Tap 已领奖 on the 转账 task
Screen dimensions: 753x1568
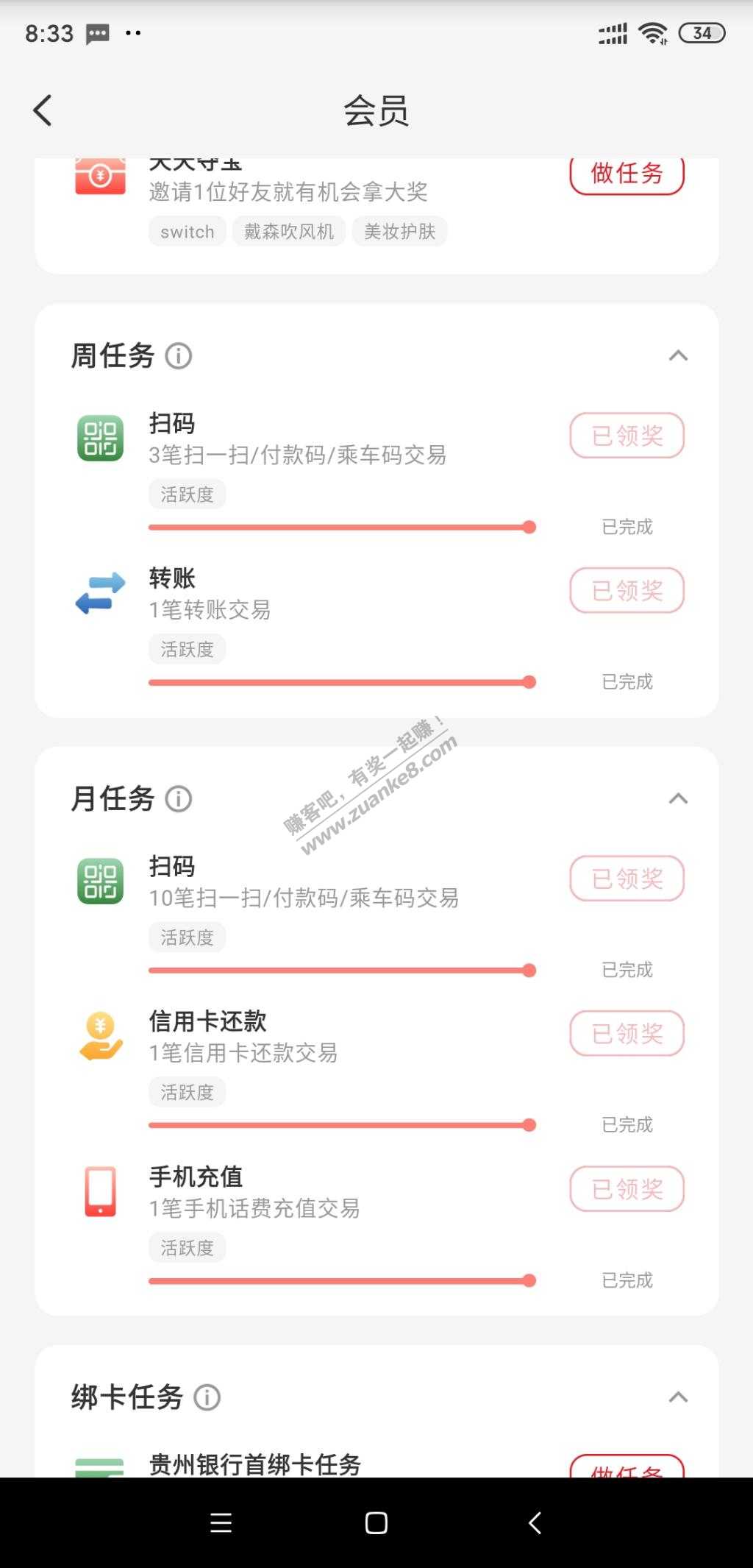coord(627,591)
